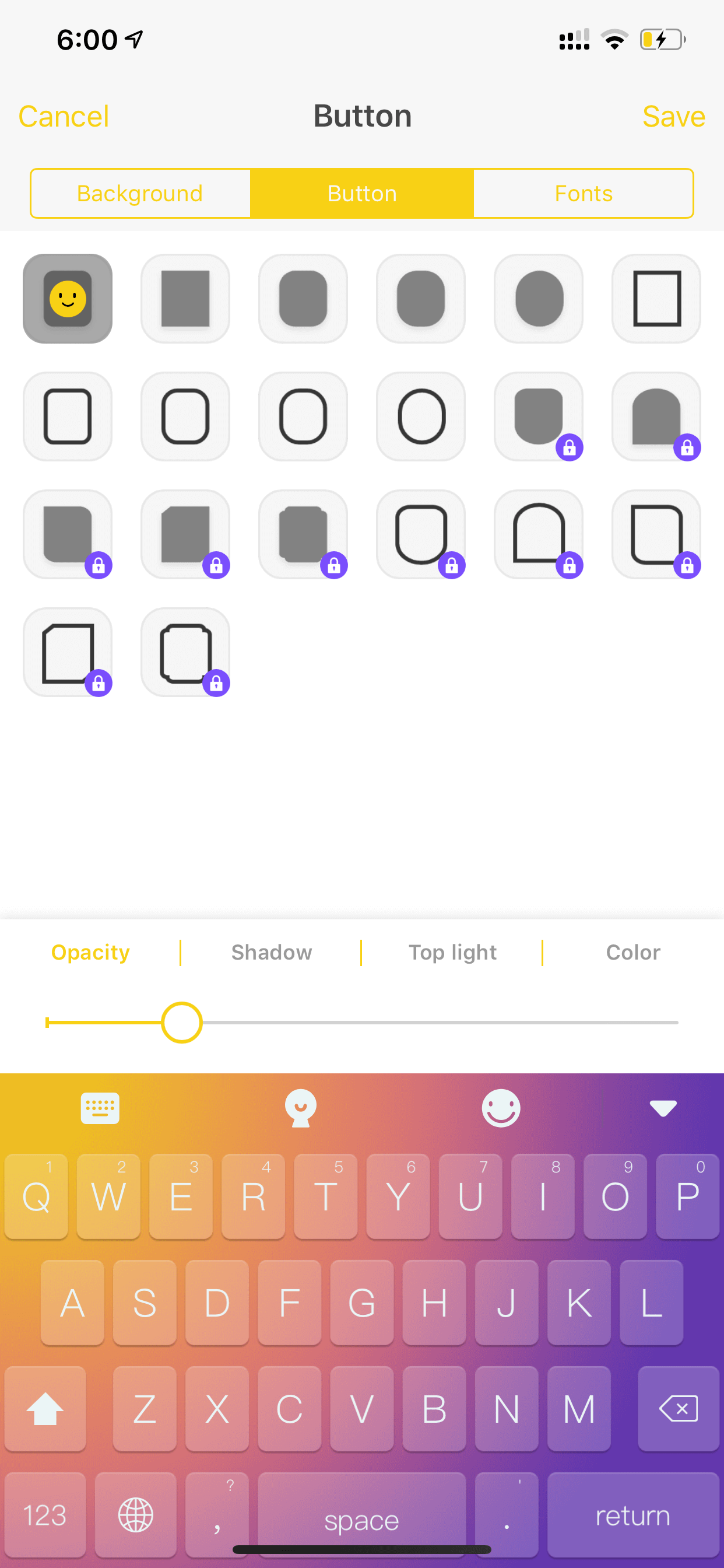Choose the filled sharp square button style

pos(185,298)
